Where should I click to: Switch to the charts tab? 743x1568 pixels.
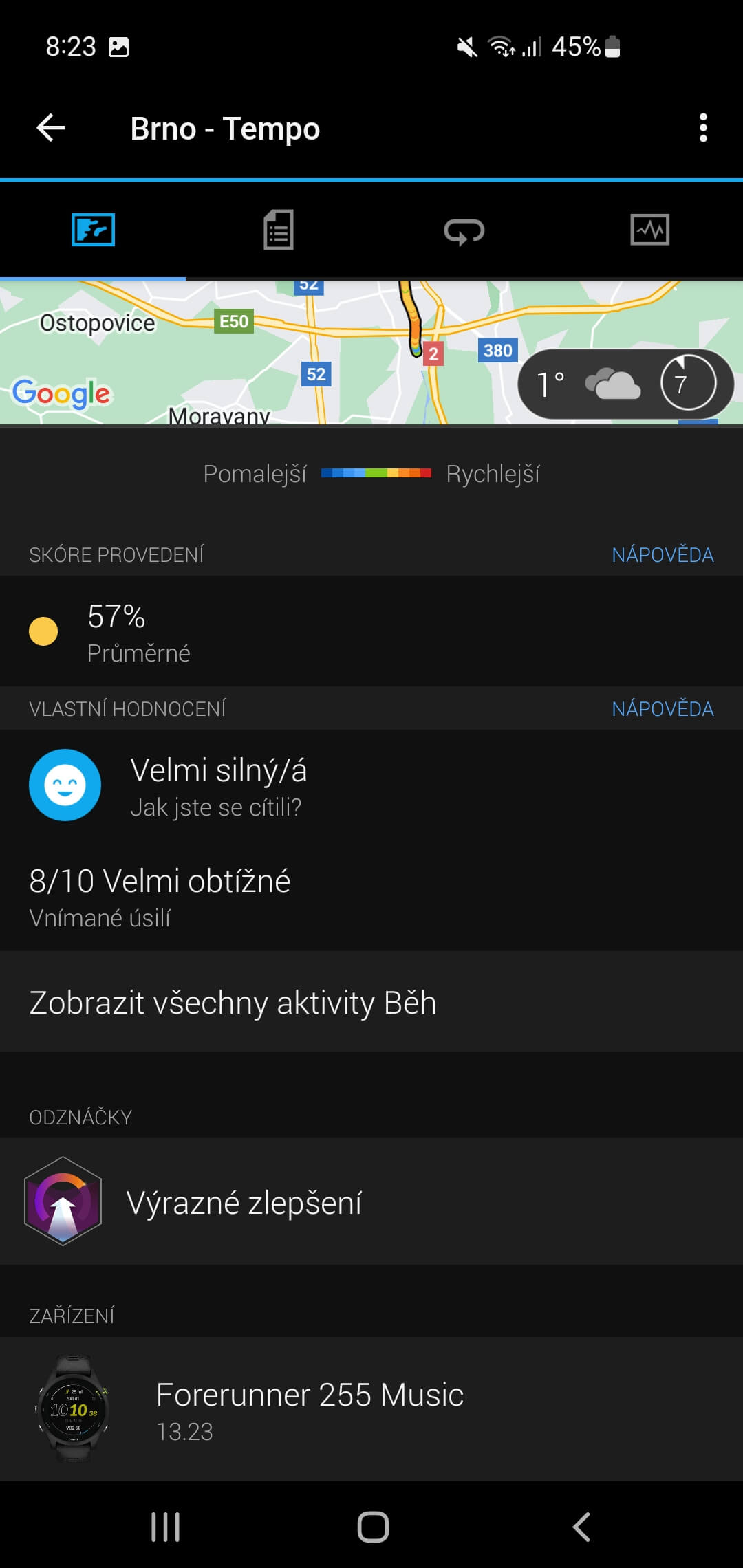pos(649,230)
